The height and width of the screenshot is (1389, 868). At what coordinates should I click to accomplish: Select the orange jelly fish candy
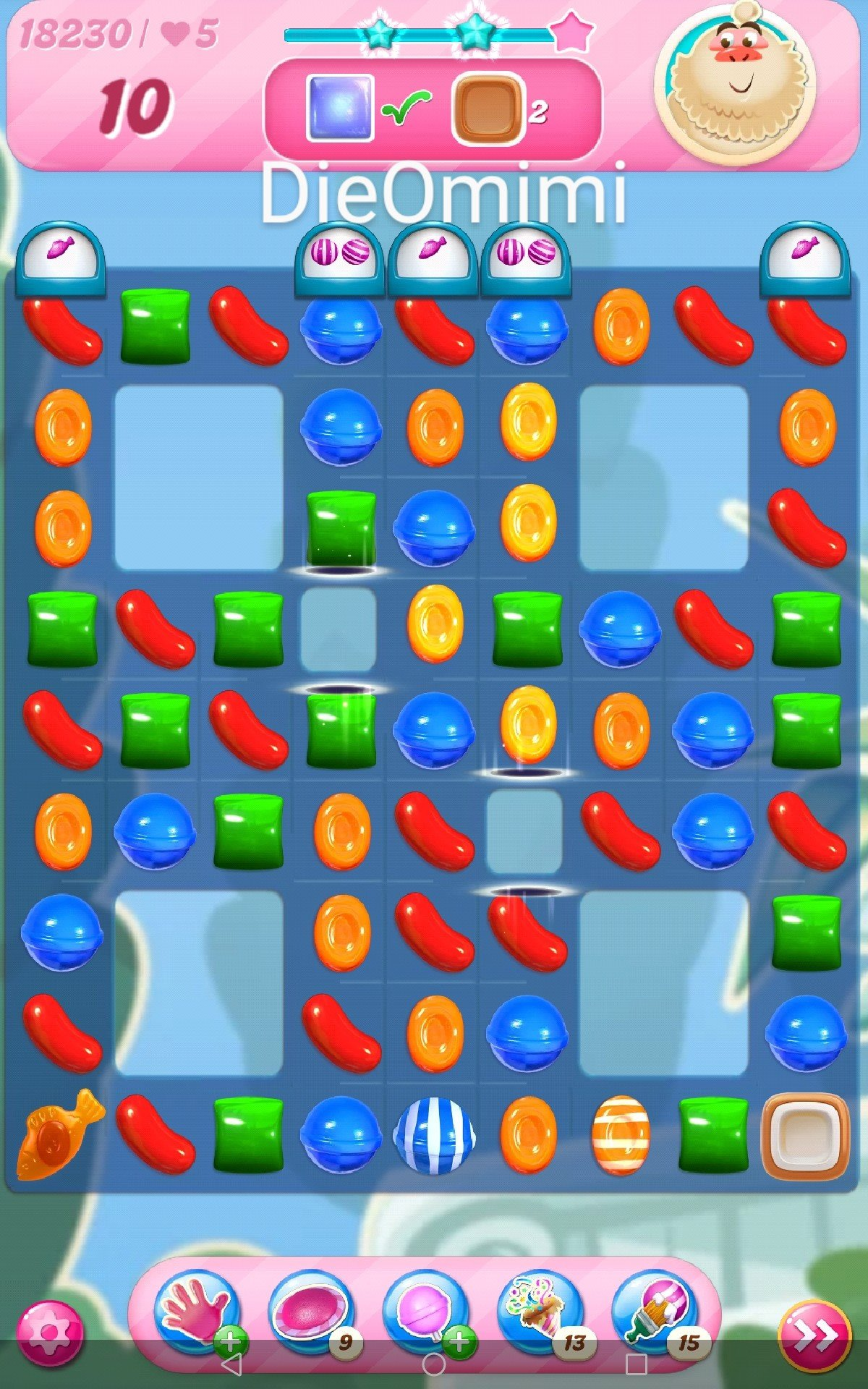click(59, 1135)
